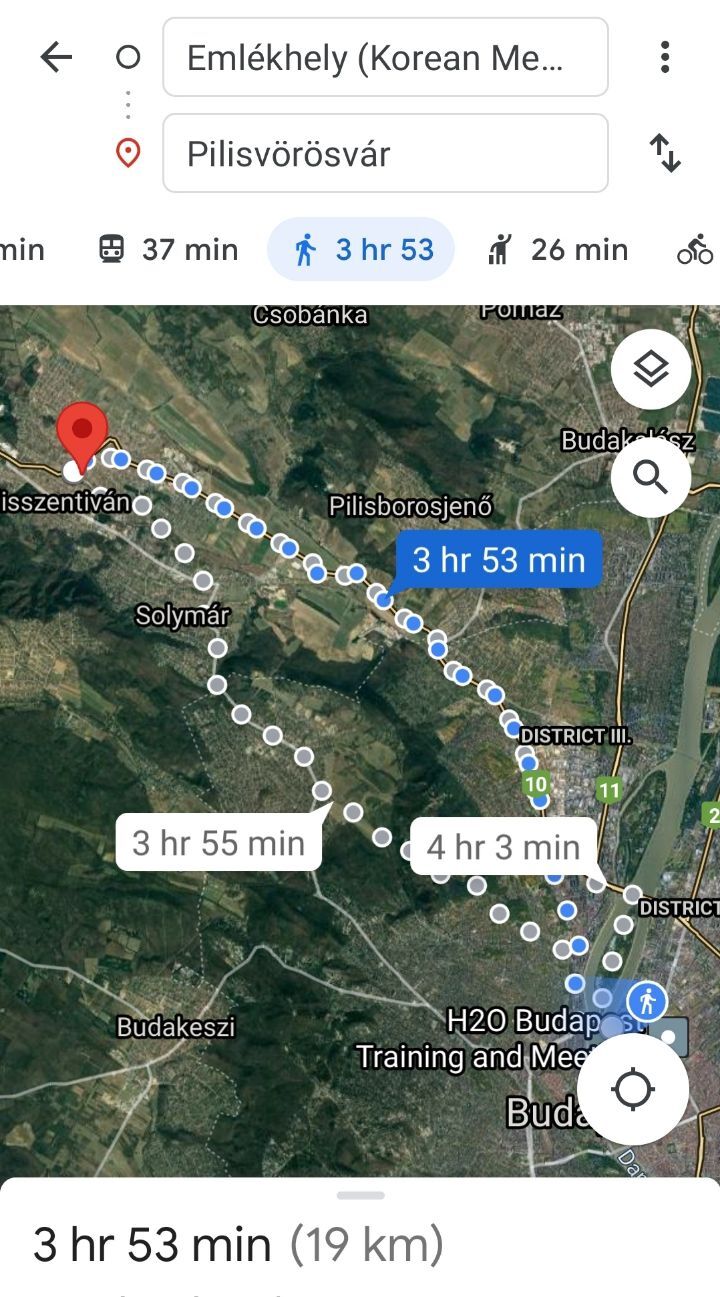Tap the red destination pin
The width and height of the screenshot is (720, 1297).
click(82, 432)
